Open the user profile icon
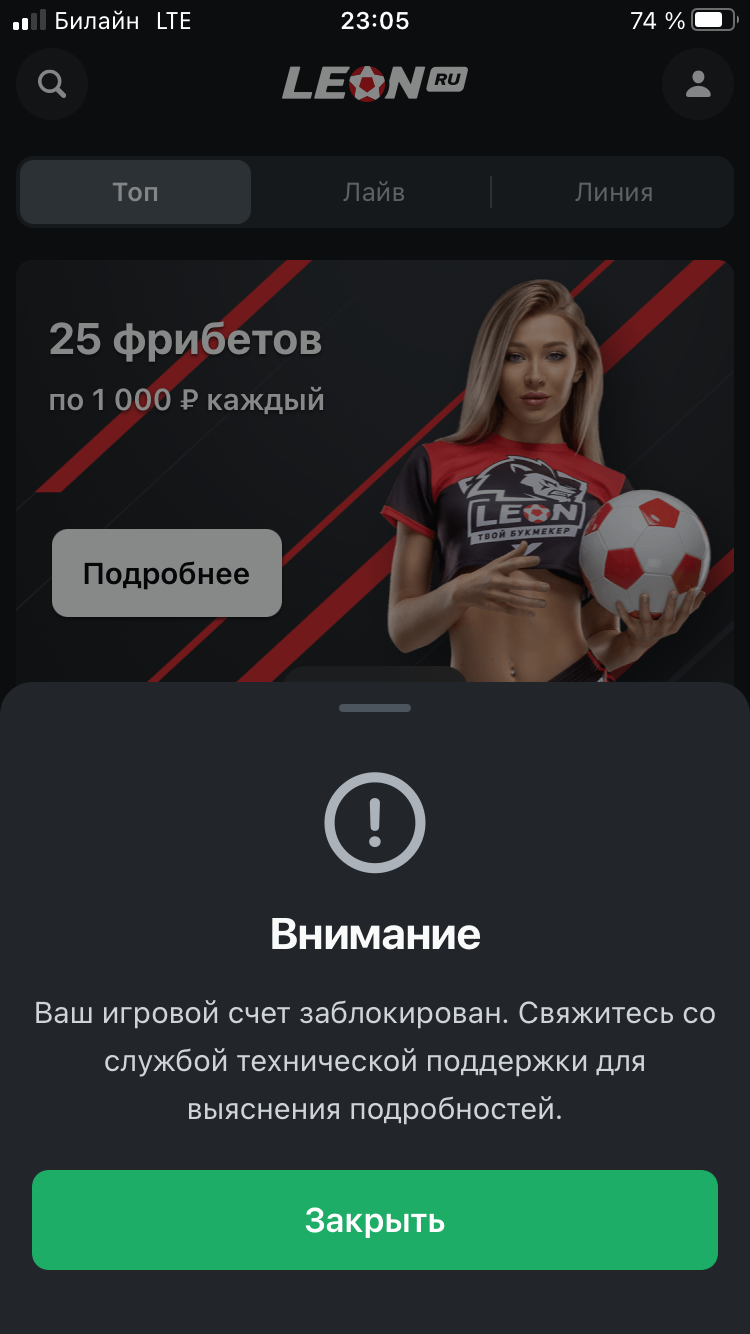Screen dimensions: 750x1334 coord(697,84)
